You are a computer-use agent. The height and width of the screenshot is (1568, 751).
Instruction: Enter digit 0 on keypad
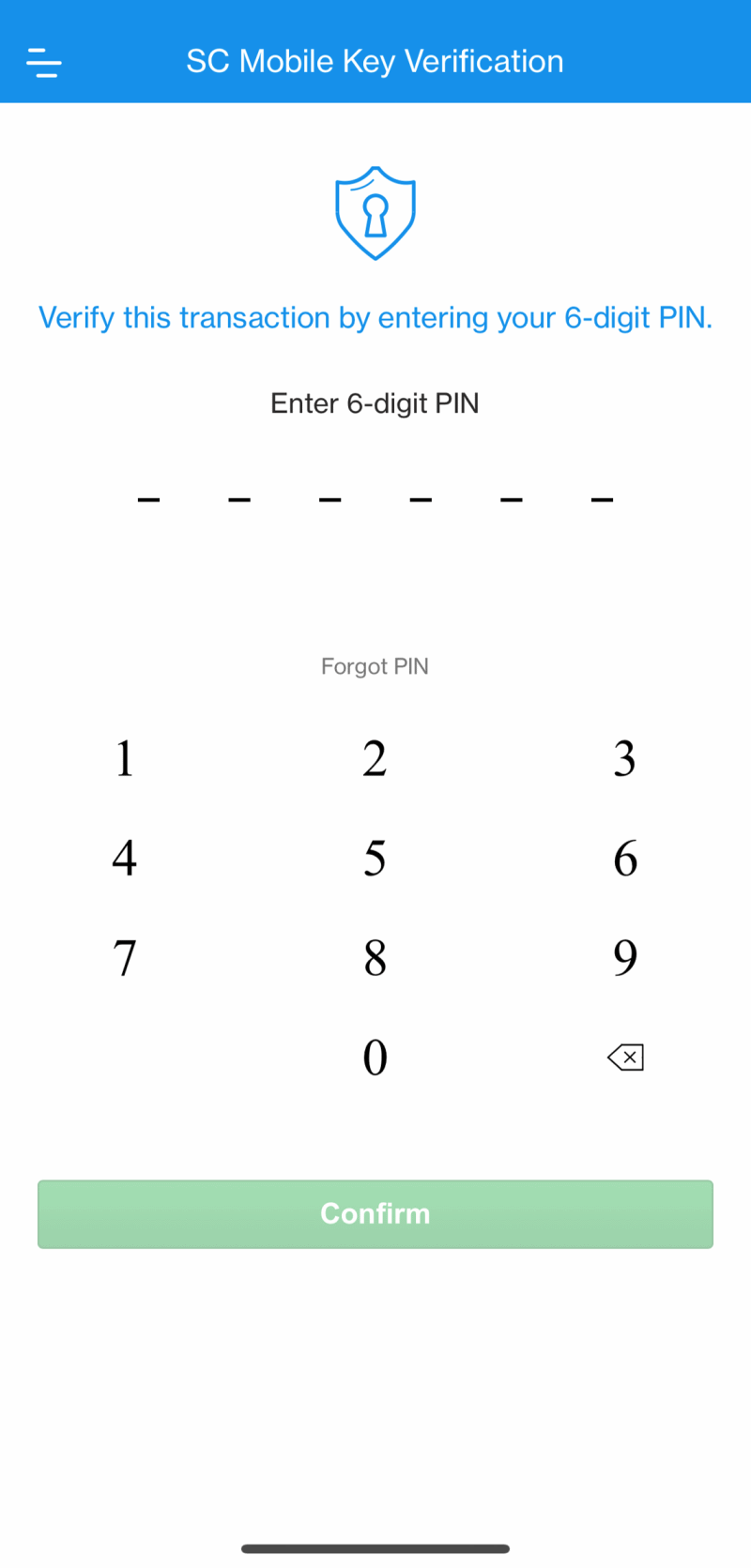coord(375,1058)
